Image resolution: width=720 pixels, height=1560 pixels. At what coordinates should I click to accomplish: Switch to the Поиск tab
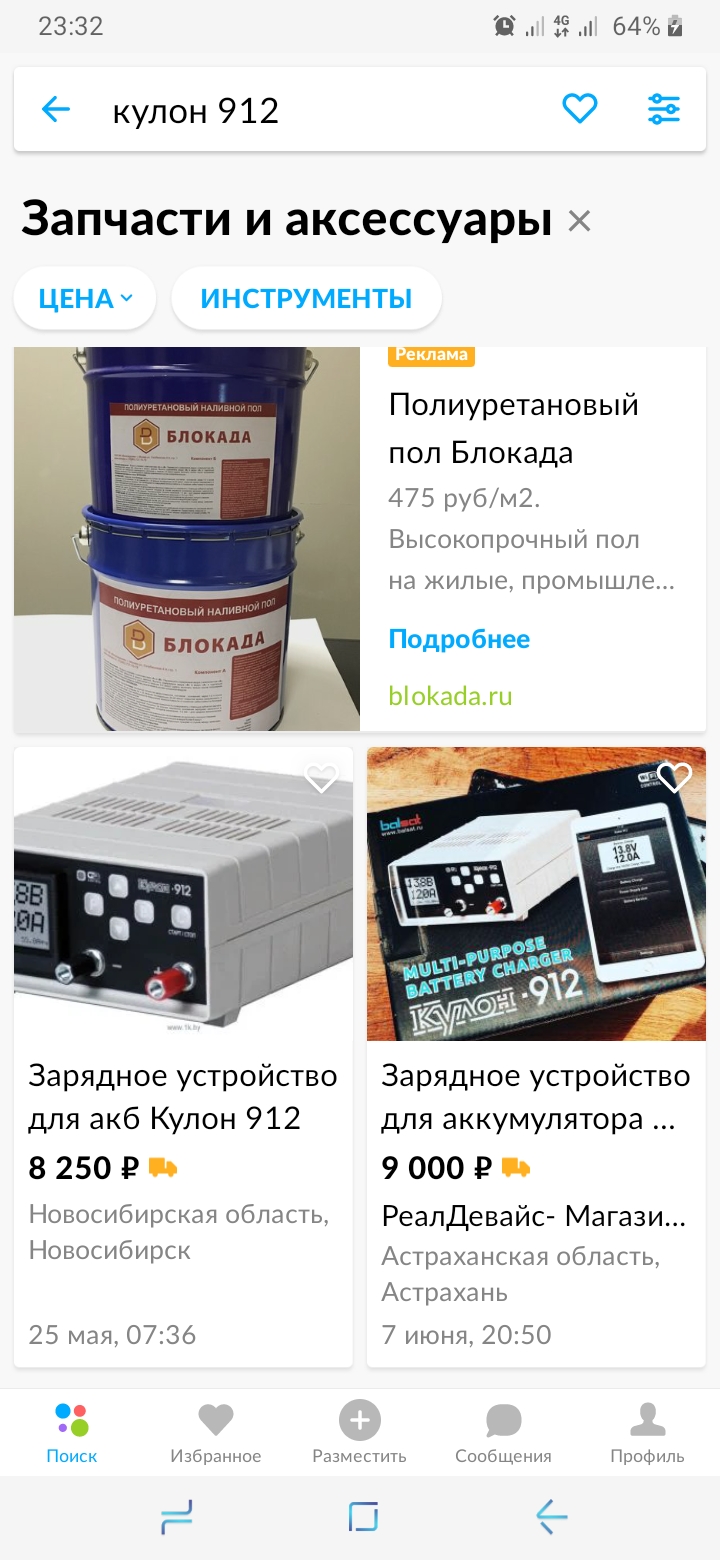point(72,1433)
